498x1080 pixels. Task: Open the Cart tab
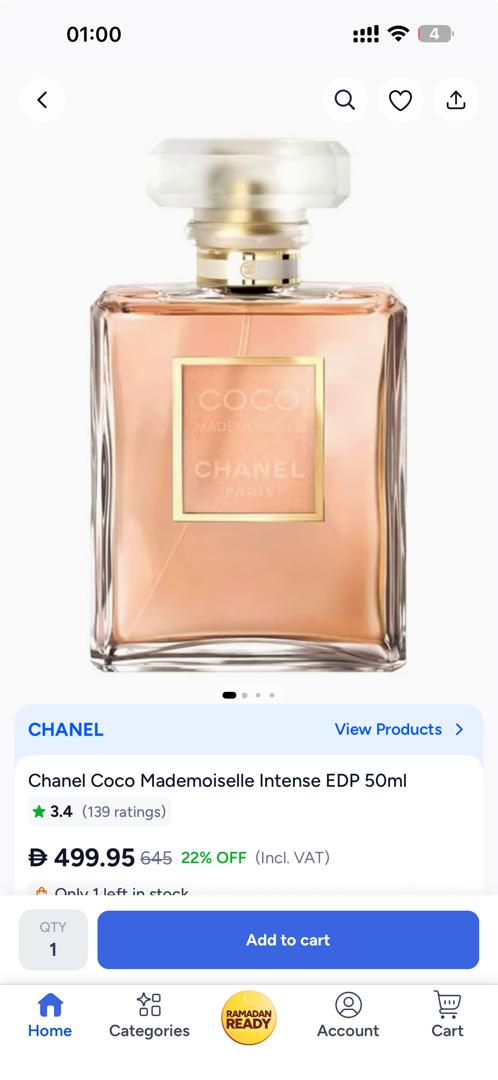(447, 1015)
